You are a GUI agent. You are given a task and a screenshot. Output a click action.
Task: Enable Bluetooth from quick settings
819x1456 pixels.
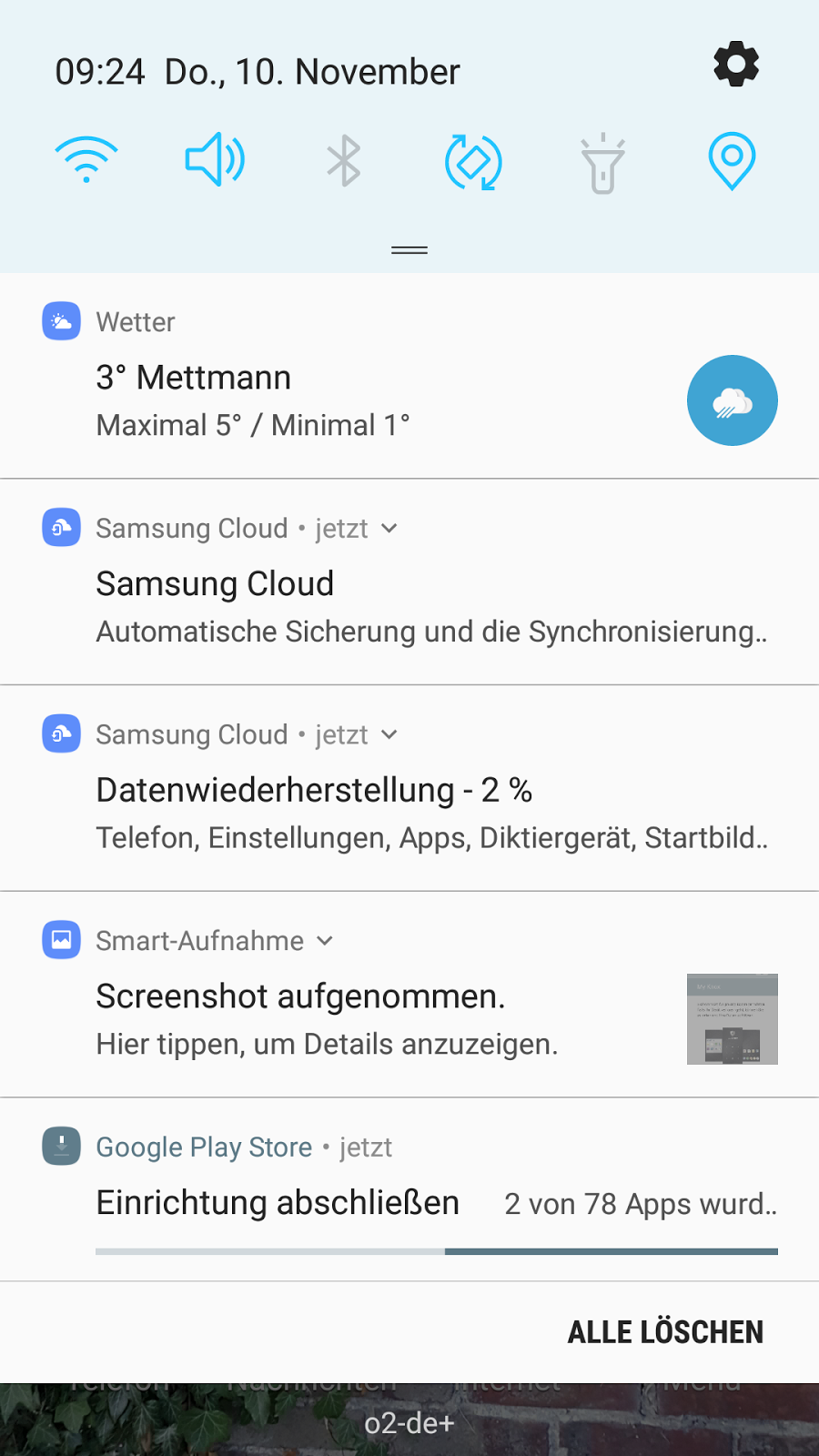(x=344, y=159)
